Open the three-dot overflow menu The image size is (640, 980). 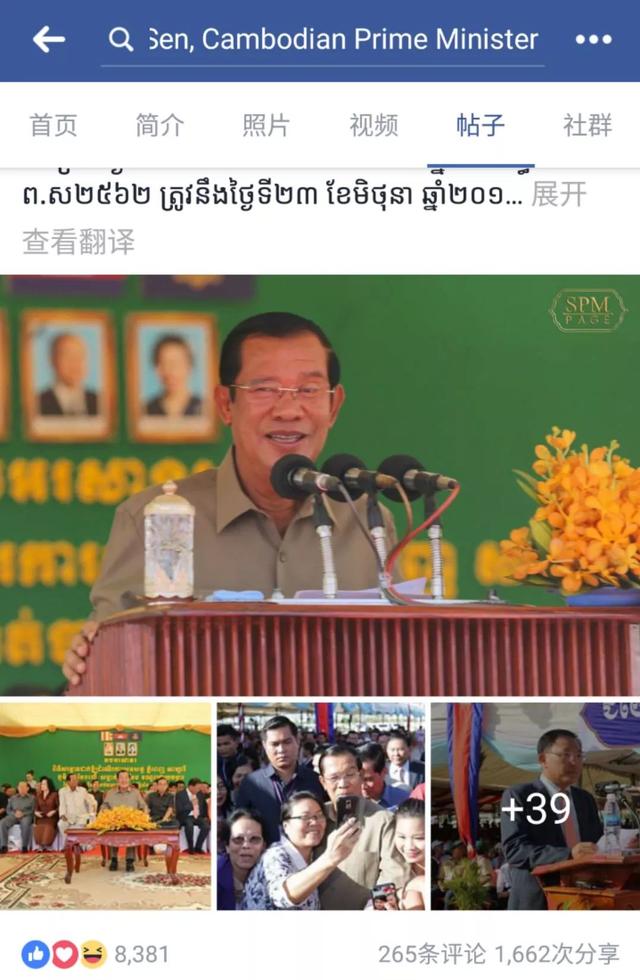tap(593, 40)
